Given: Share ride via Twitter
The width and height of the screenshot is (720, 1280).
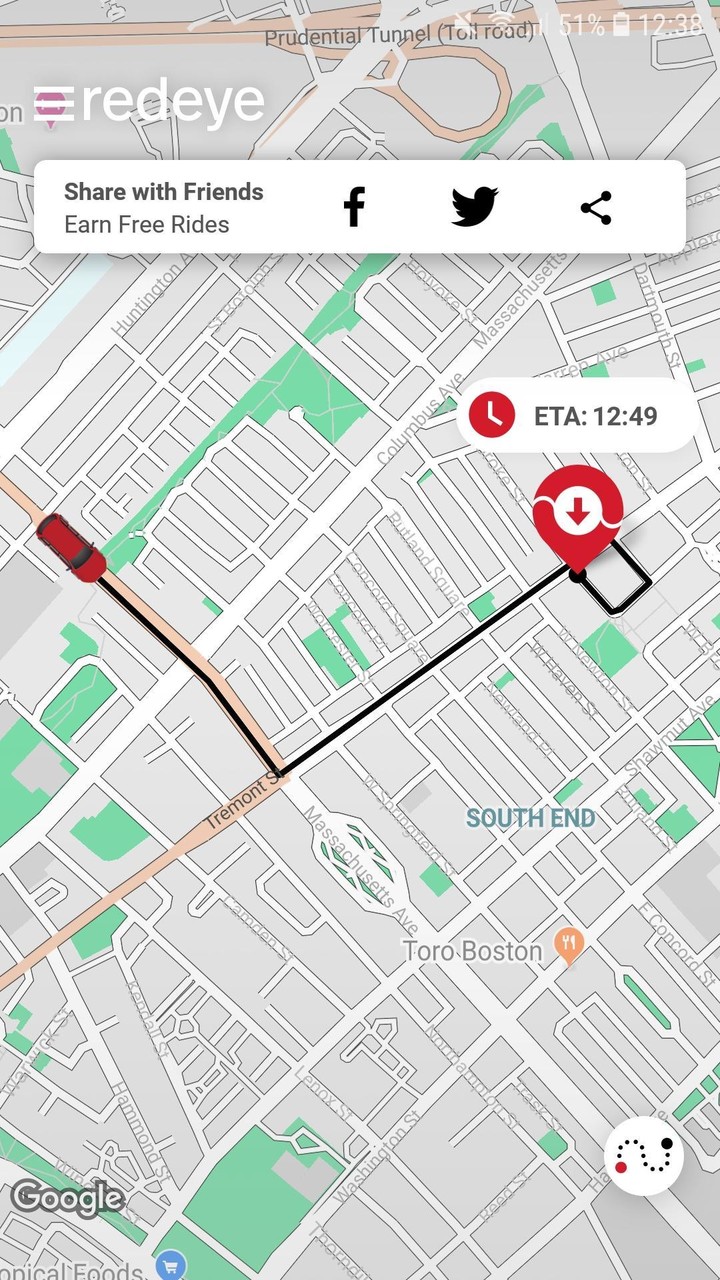Looking at the screenshot, I should (474, 207).
